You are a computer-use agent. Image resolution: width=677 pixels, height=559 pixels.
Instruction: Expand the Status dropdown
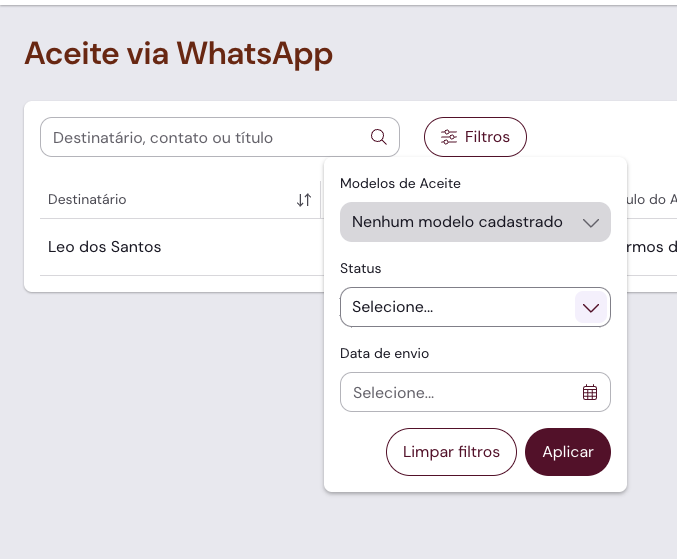[x=475, y=307]
